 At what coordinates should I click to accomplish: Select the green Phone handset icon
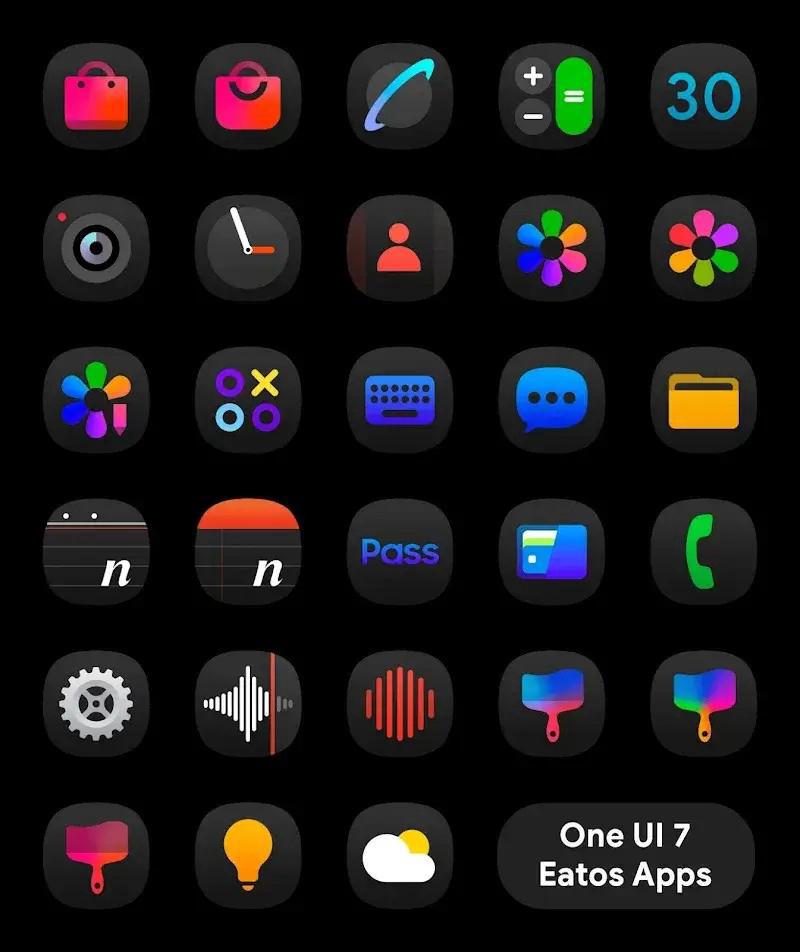coord(703,552)
